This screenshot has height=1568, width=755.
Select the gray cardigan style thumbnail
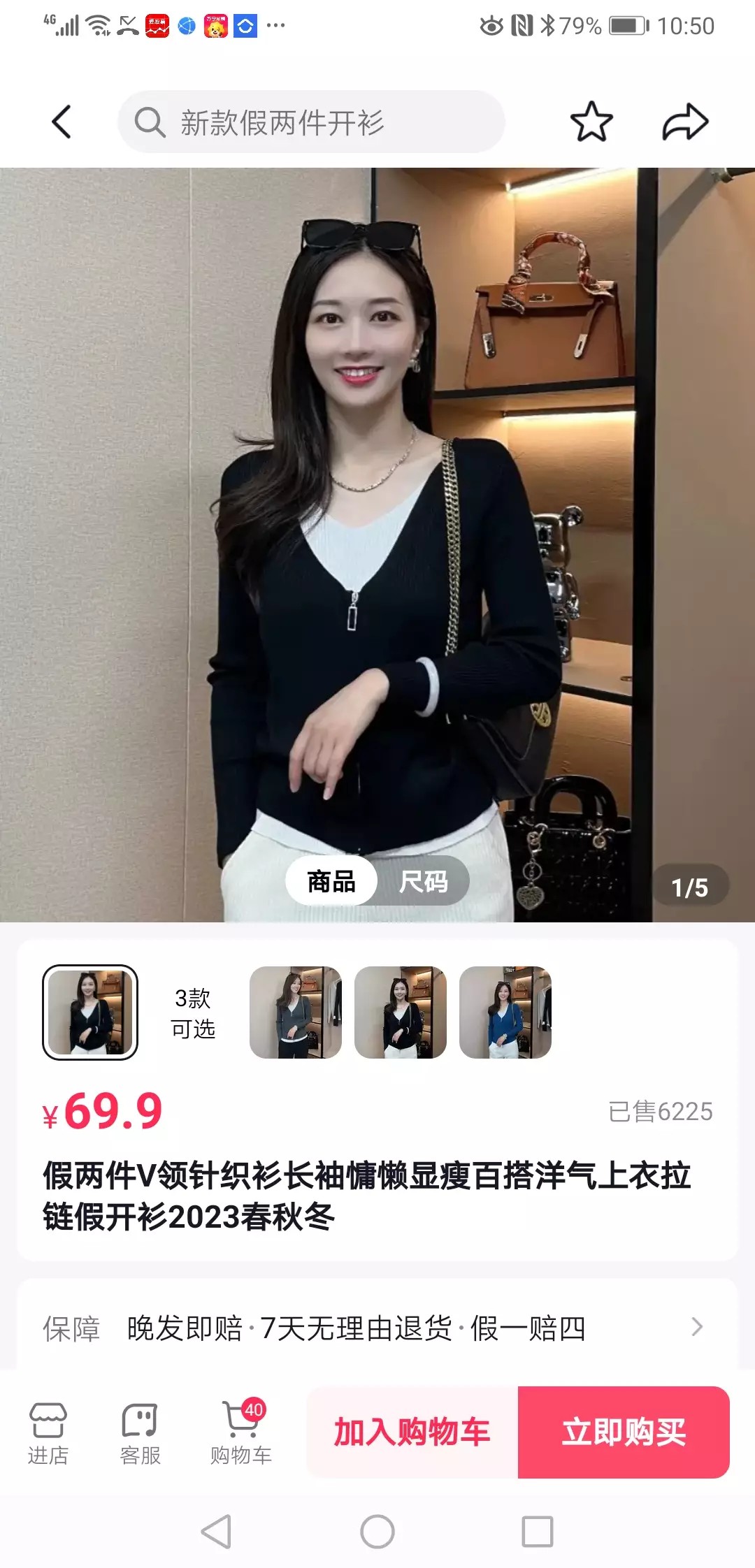(296, 1012)
